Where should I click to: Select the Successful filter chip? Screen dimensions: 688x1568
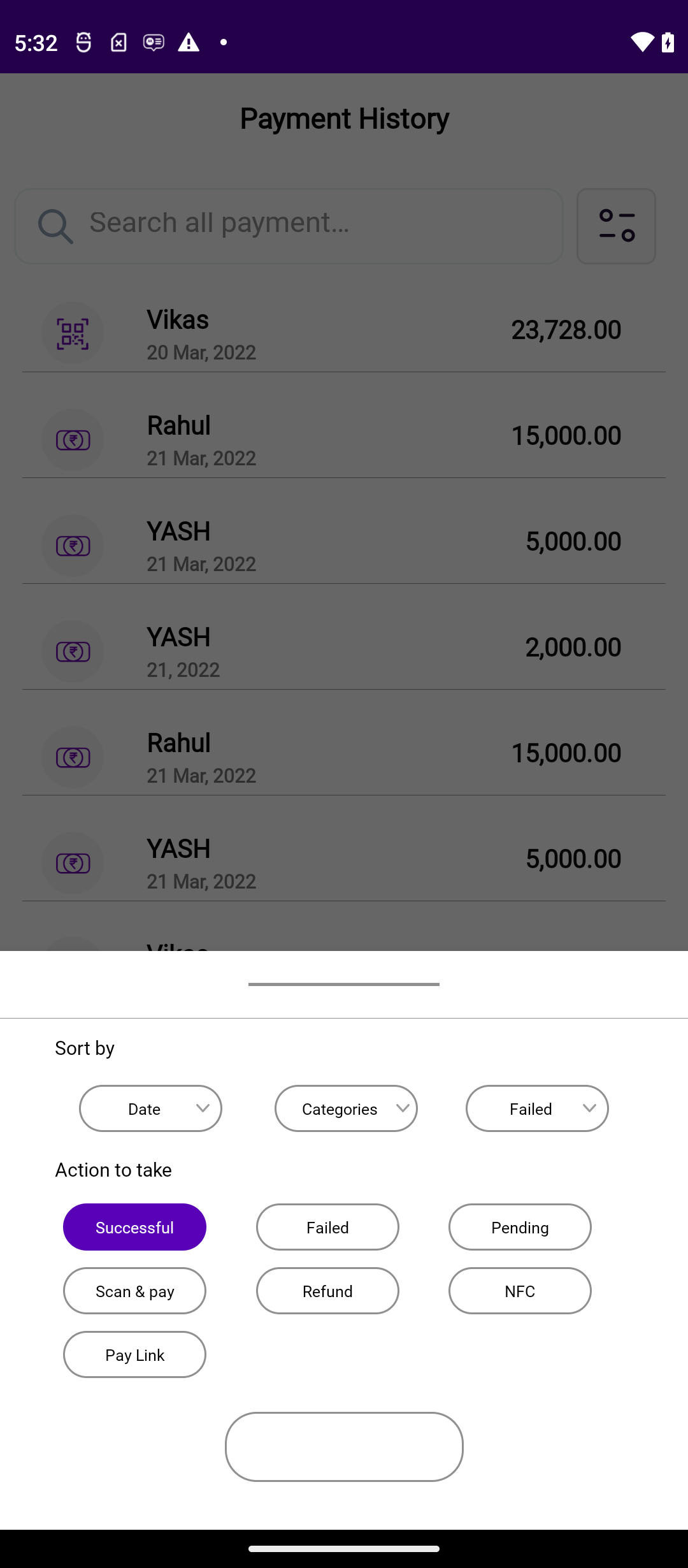tap(134, 1227)
